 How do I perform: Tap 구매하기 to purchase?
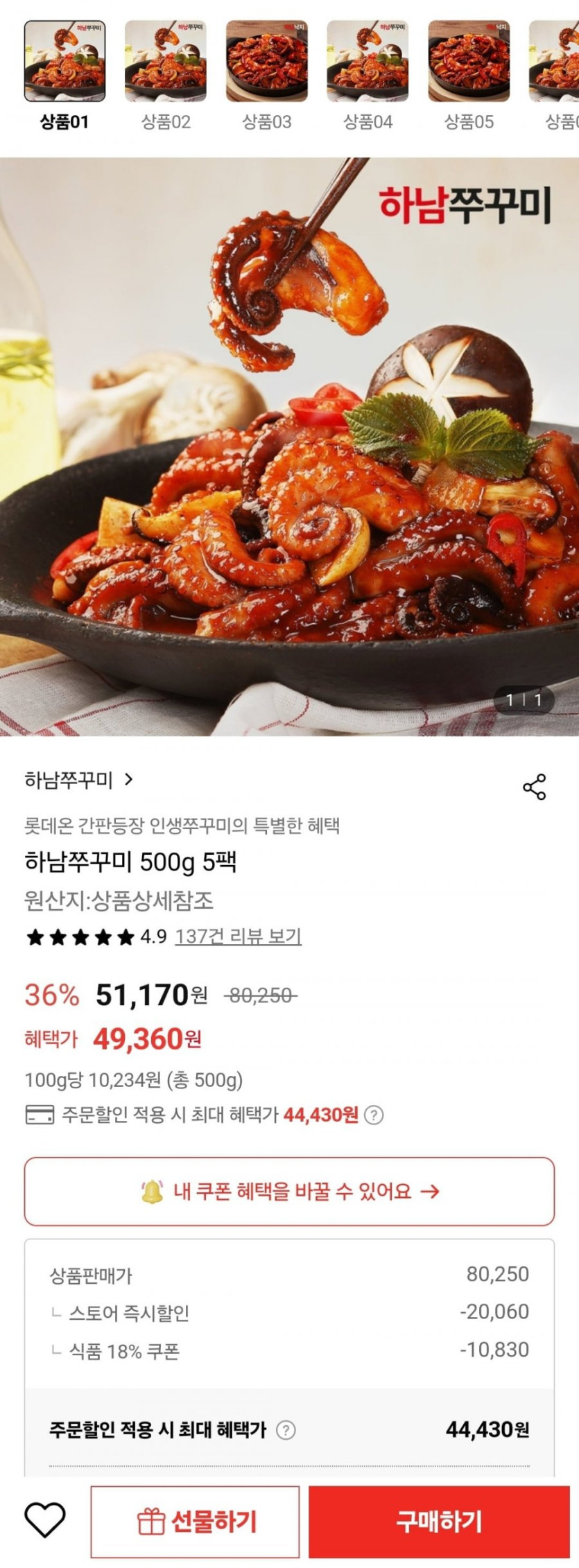click(x=438, y=1522)
